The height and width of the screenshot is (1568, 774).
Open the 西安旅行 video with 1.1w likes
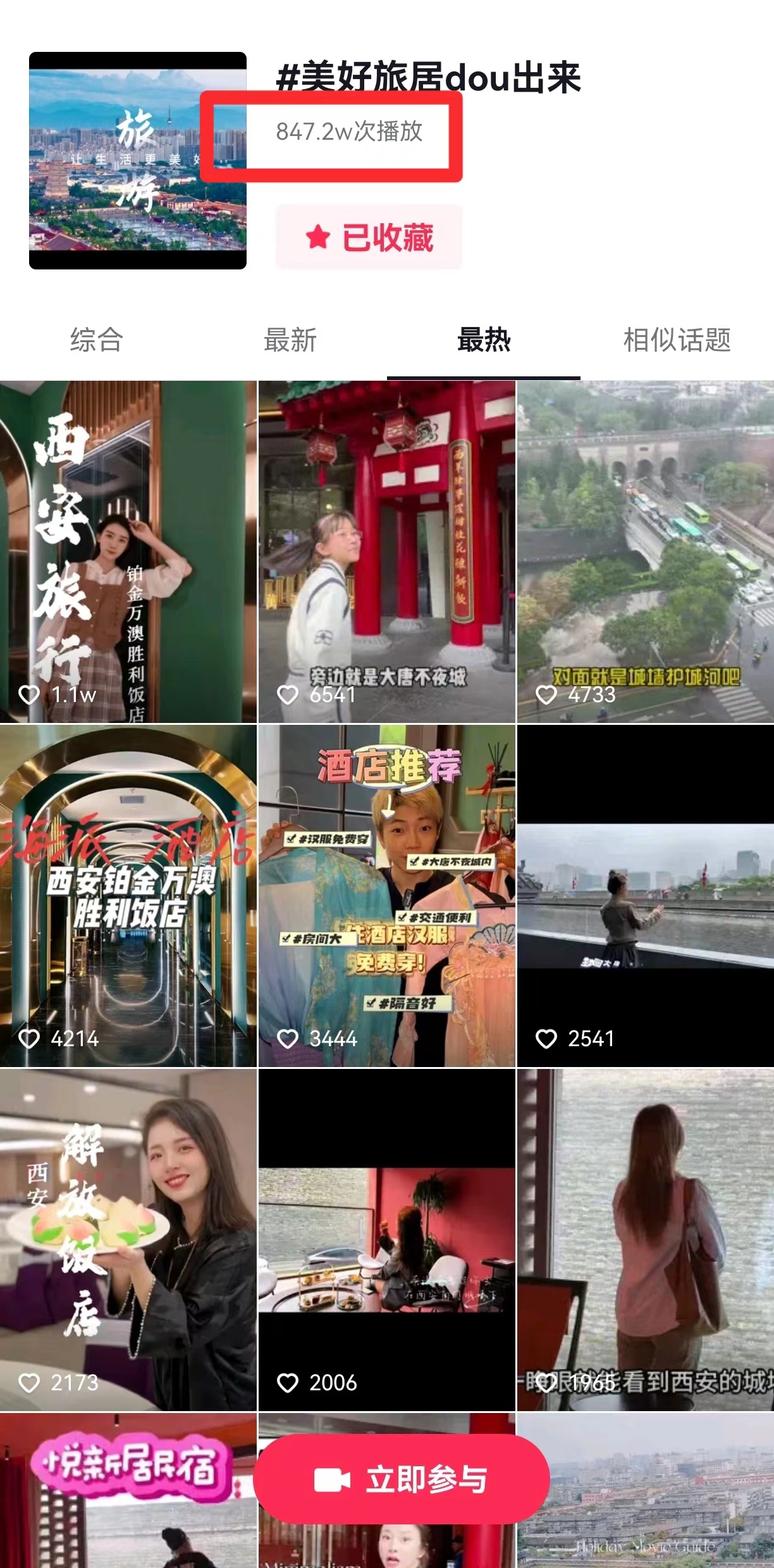(x=128, y=551)
